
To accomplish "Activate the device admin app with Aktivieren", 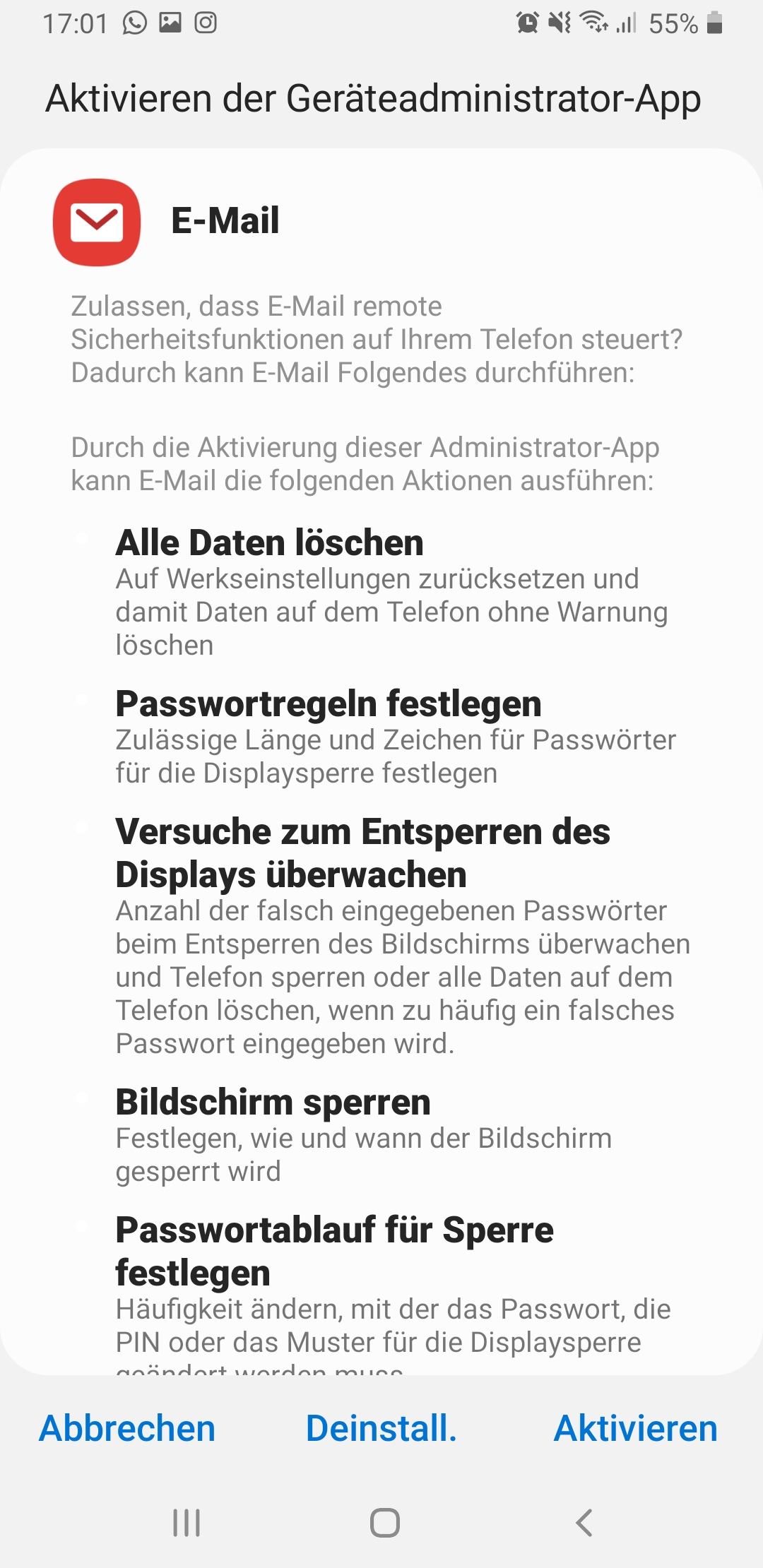I will tap(635, 1428).
